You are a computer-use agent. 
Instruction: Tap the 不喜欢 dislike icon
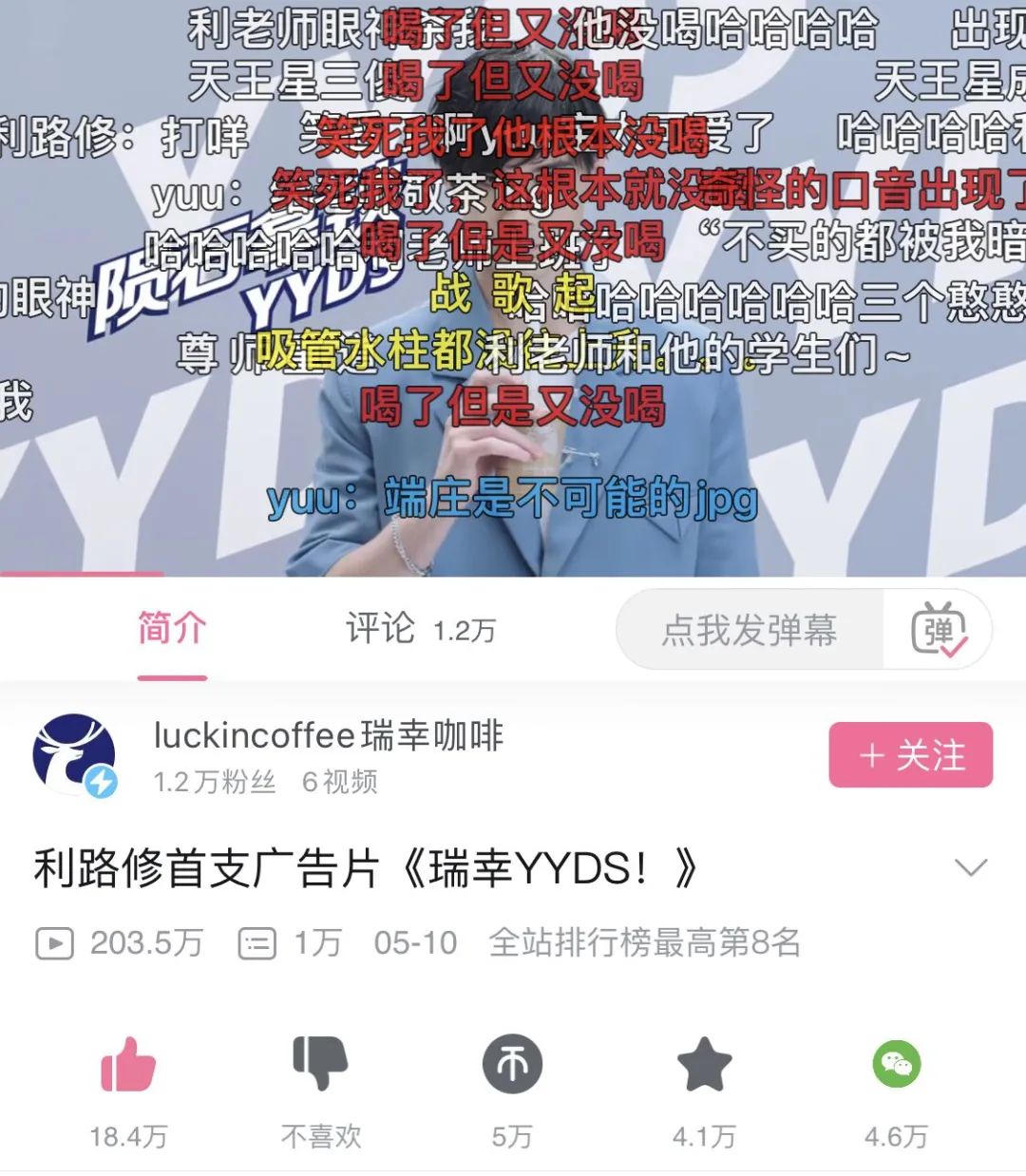pyautogui.click(x=321, y=1065)
